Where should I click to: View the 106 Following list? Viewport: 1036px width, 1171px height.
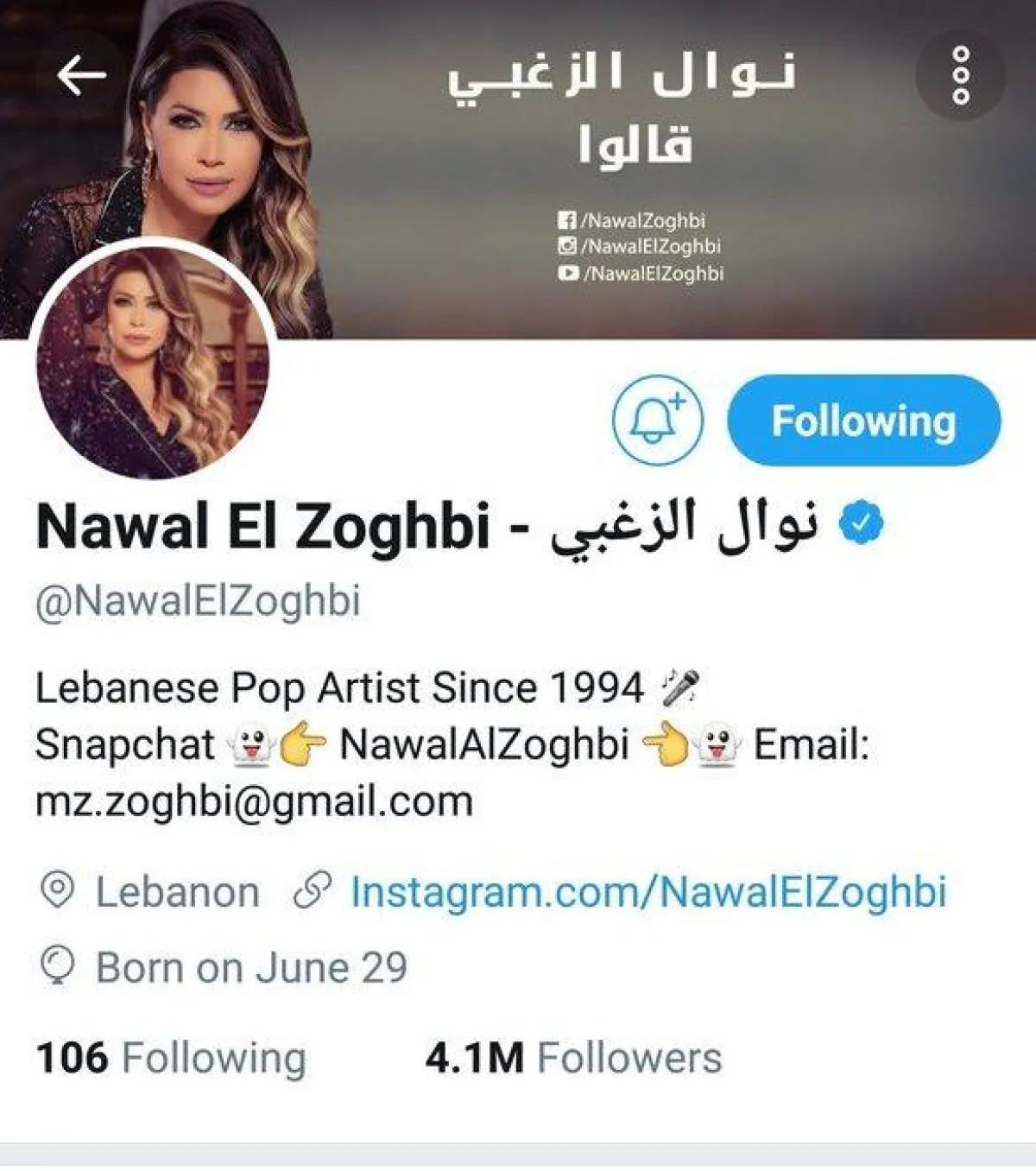pos(171,1058)
